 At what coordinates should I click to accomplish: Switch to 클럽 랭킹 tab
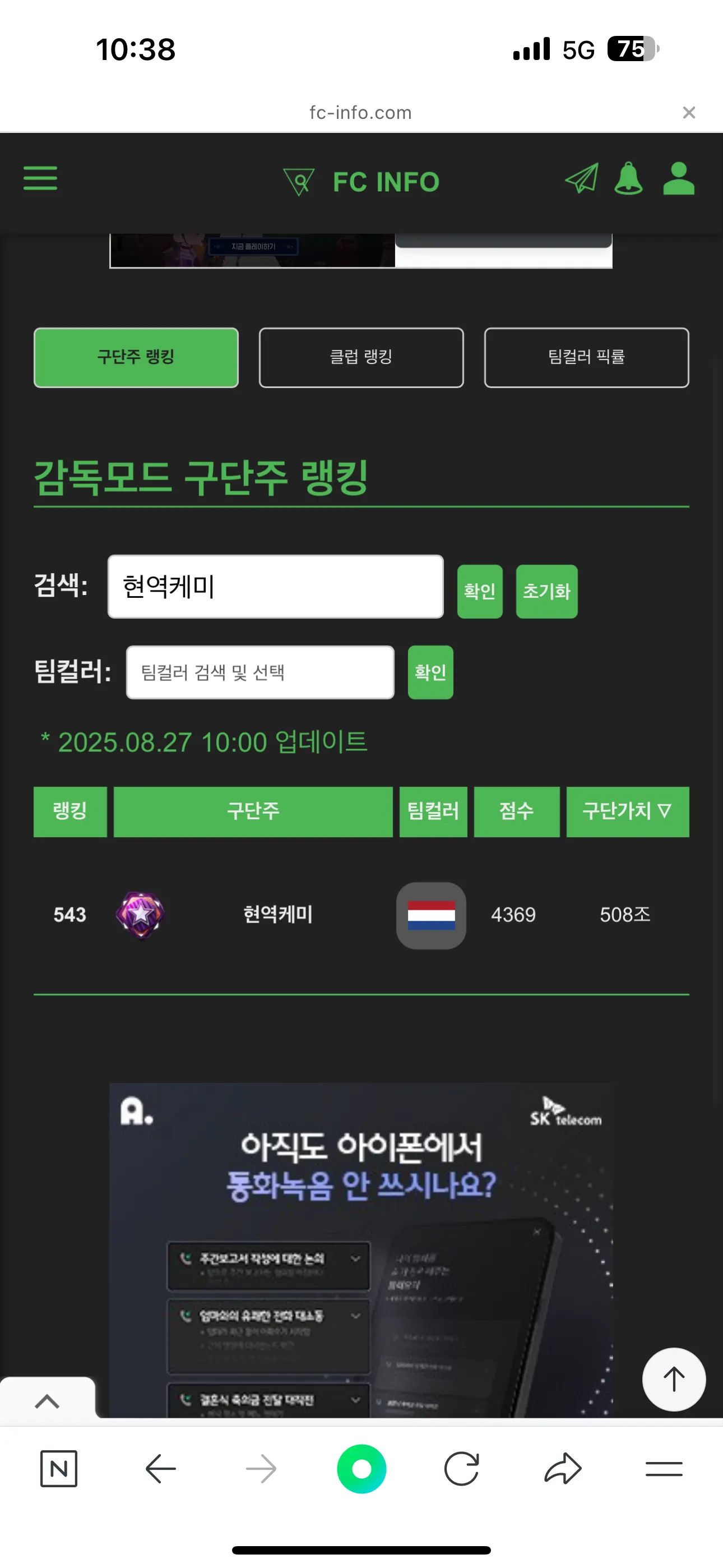tap(361, 357)
